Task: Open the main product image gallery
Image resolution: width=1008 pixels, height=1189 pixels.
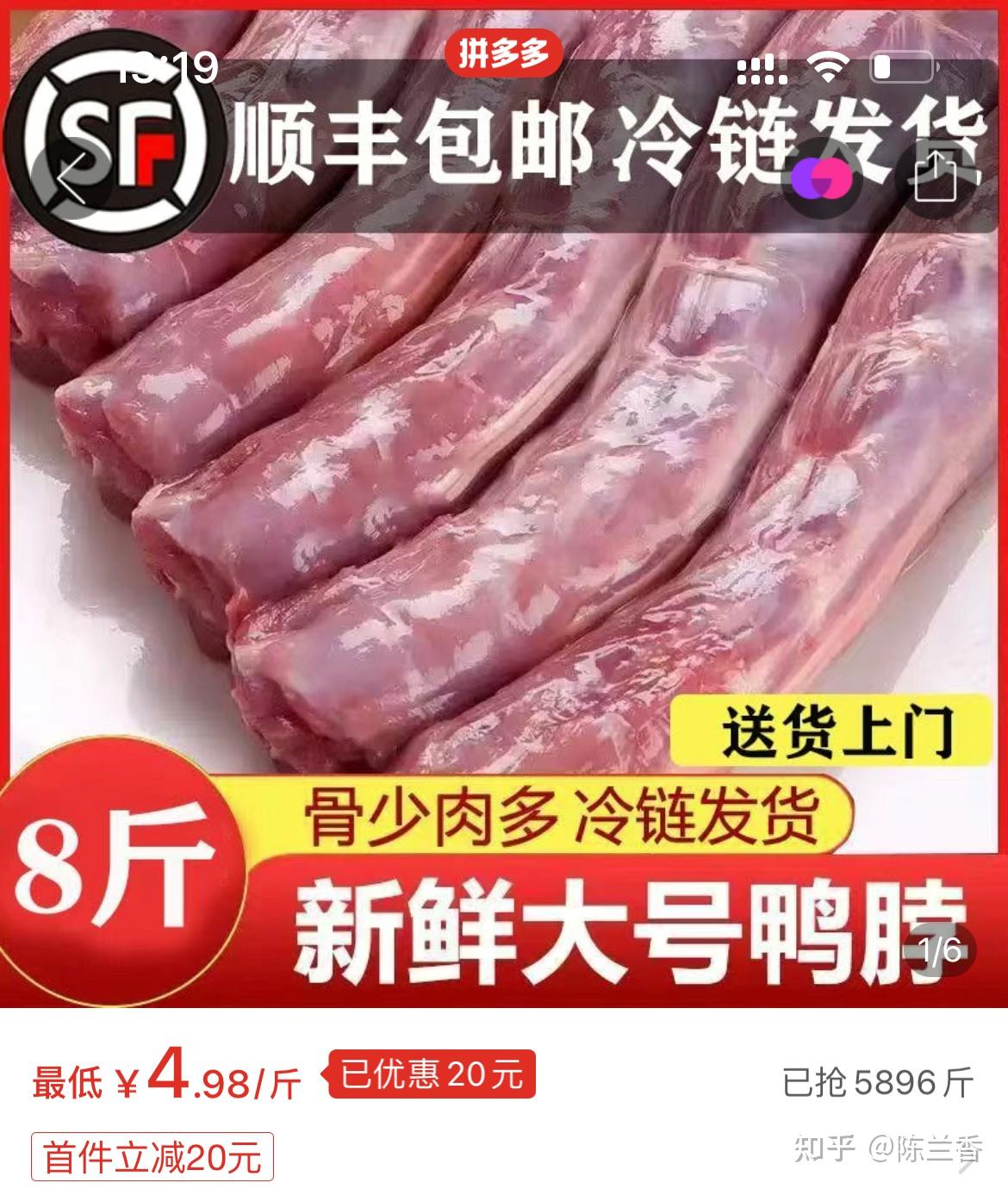Action: (504, 517)
